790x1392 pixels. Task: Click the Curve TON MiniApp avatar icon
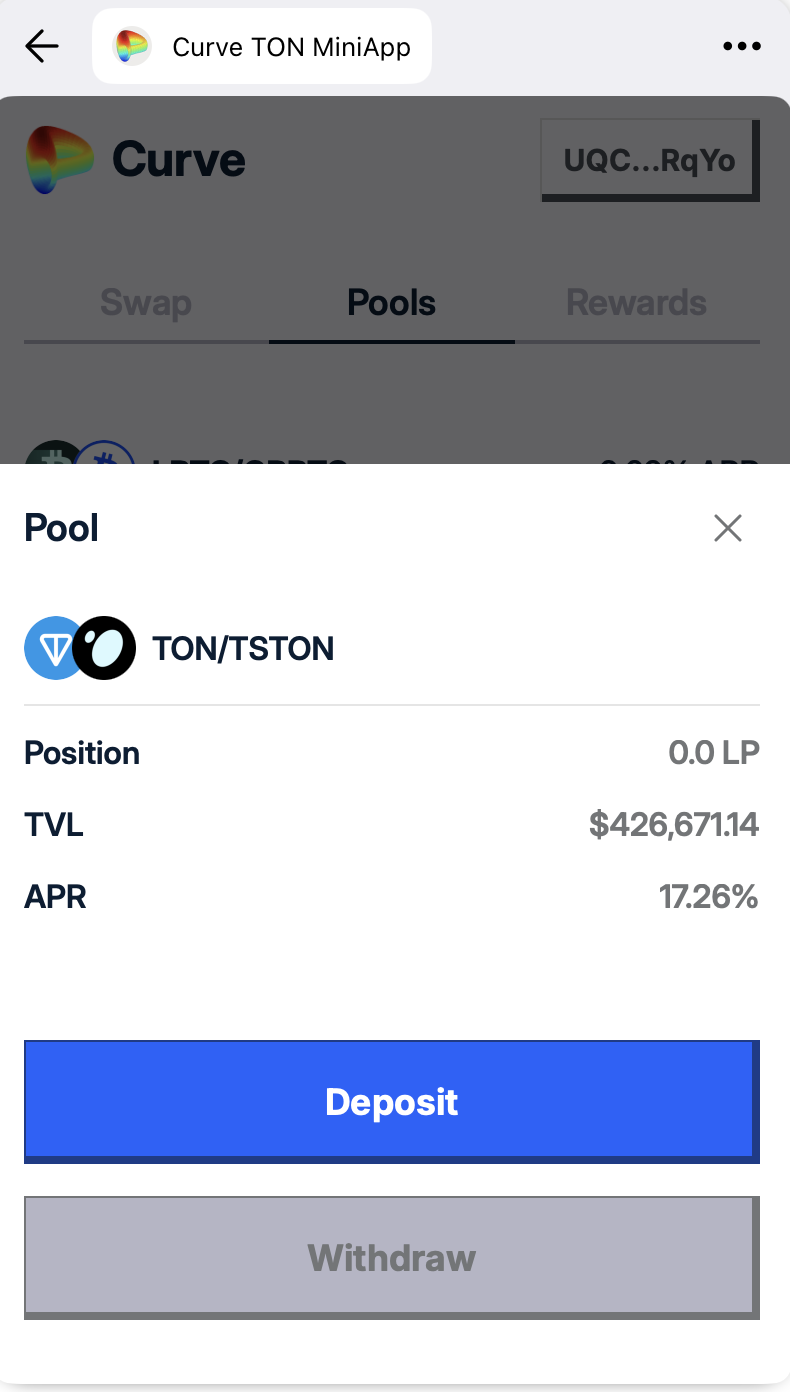131,45
